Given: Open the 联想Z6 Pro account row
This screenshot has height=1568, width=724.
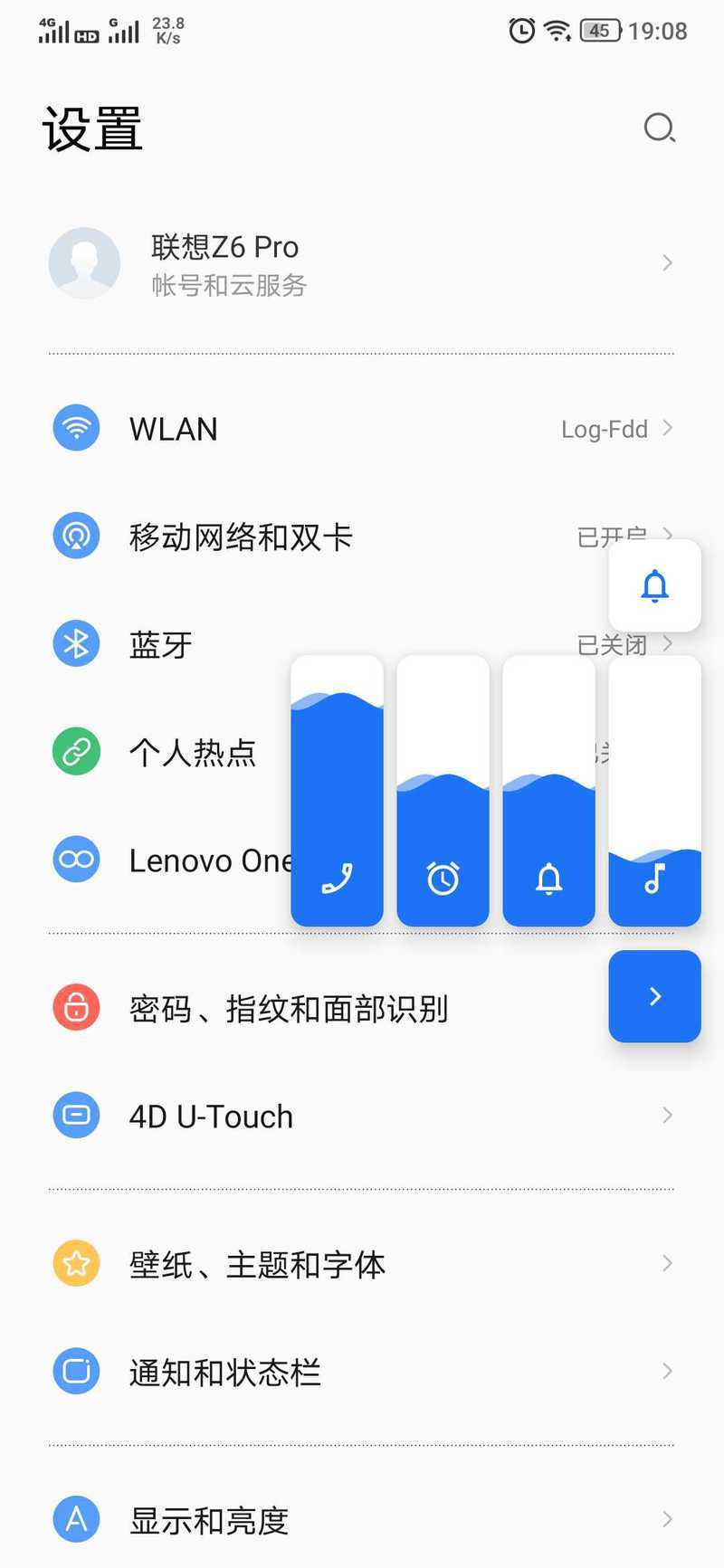Looking at the screenshot, I should pos(362,263).
